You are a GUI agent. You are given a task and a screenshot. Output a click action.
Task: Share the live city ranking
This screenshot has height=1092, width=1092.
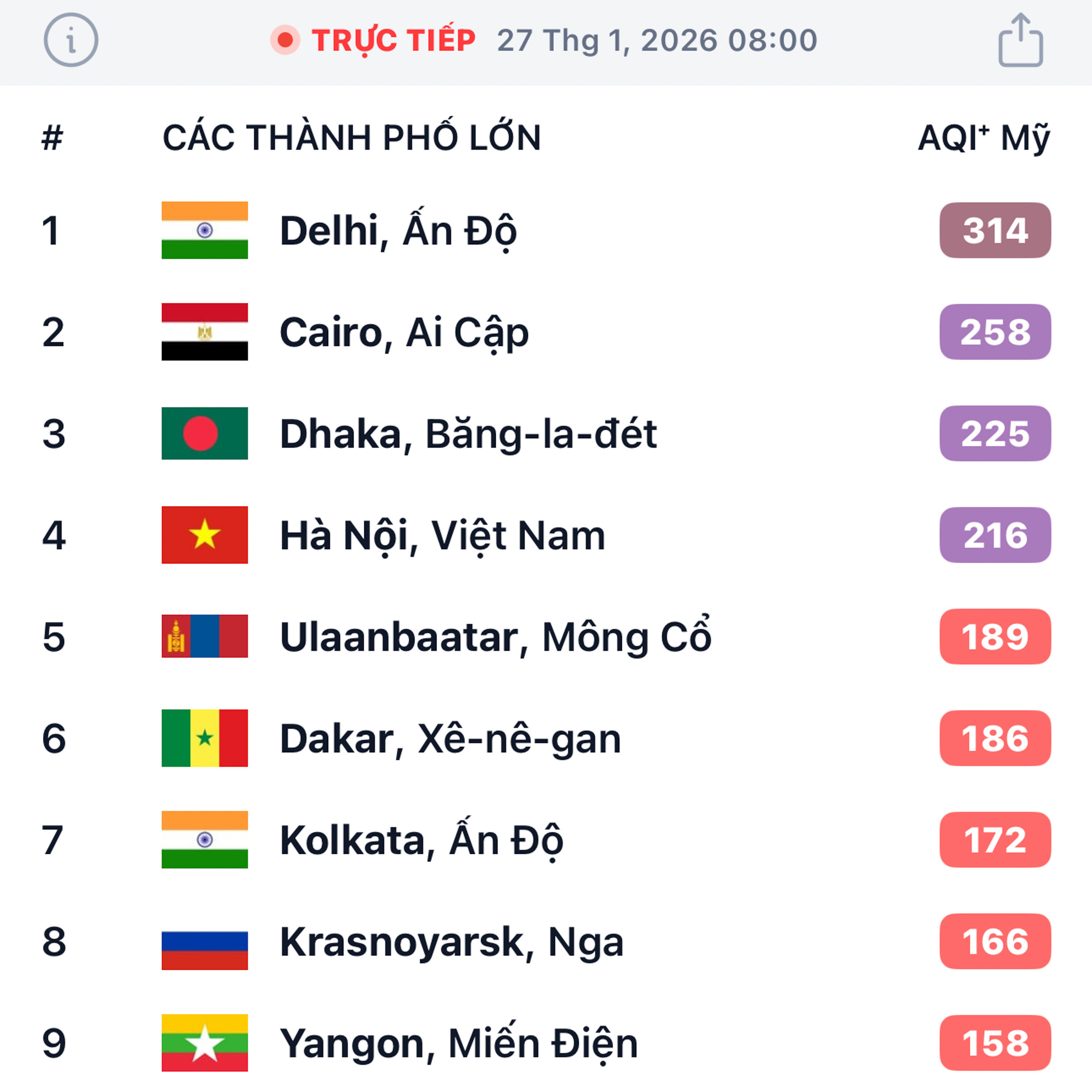tap(1020, 40)
